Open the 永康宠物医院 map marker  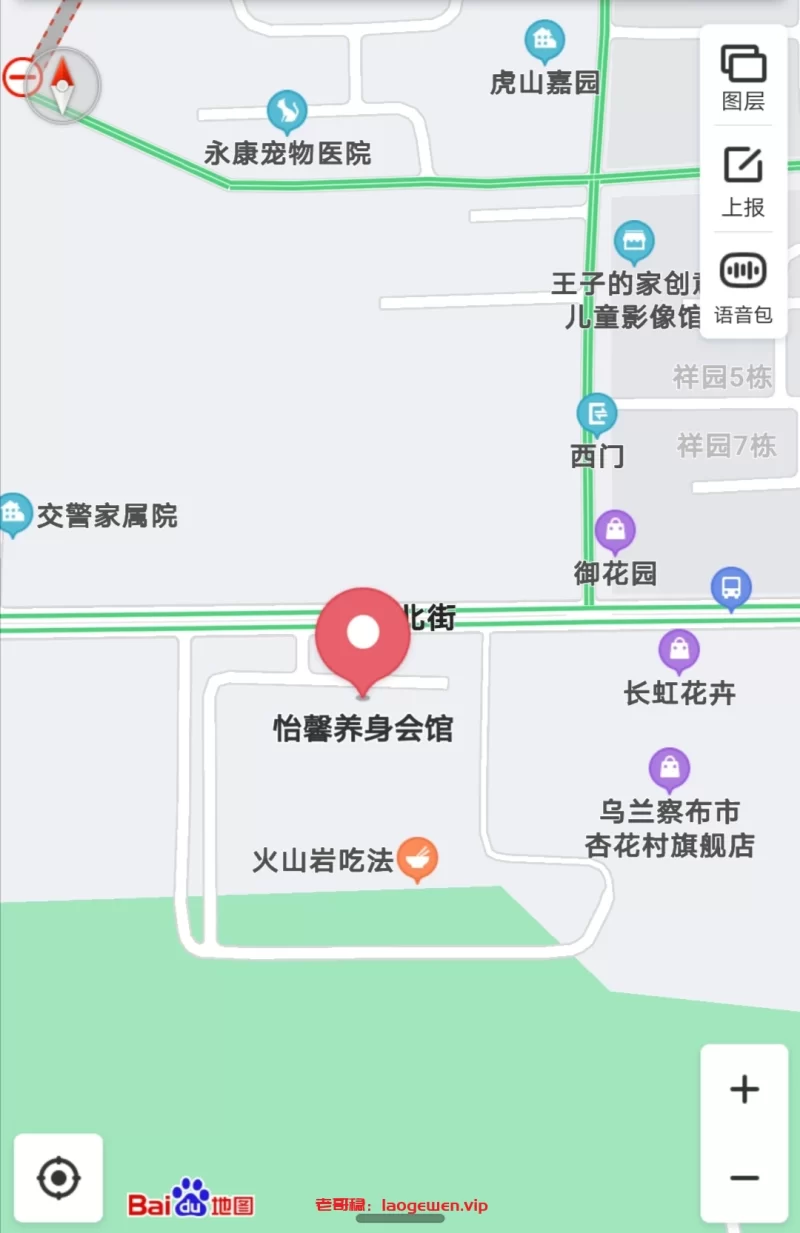287,112
